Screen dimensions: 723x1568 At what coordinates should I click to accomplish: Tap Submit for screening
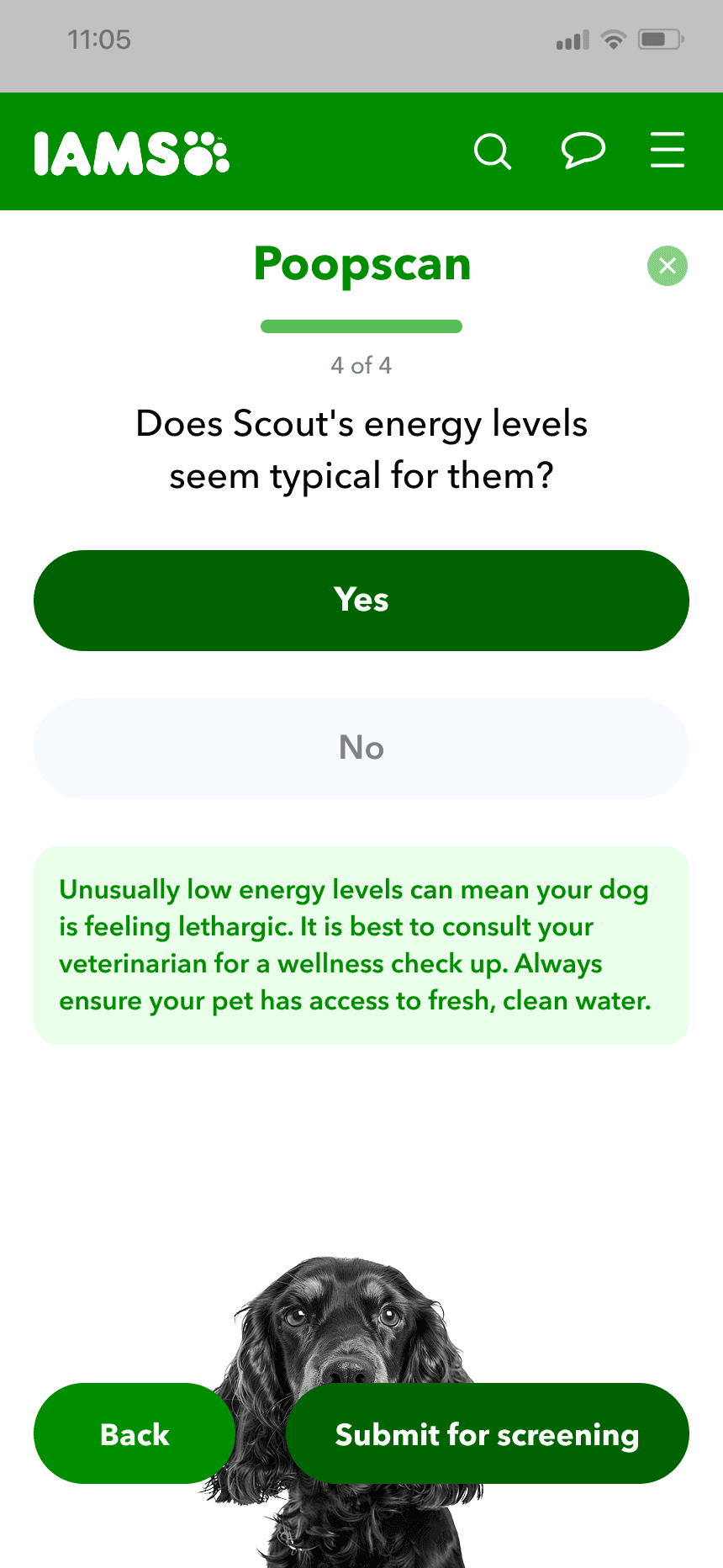[x=488, y=1433]
